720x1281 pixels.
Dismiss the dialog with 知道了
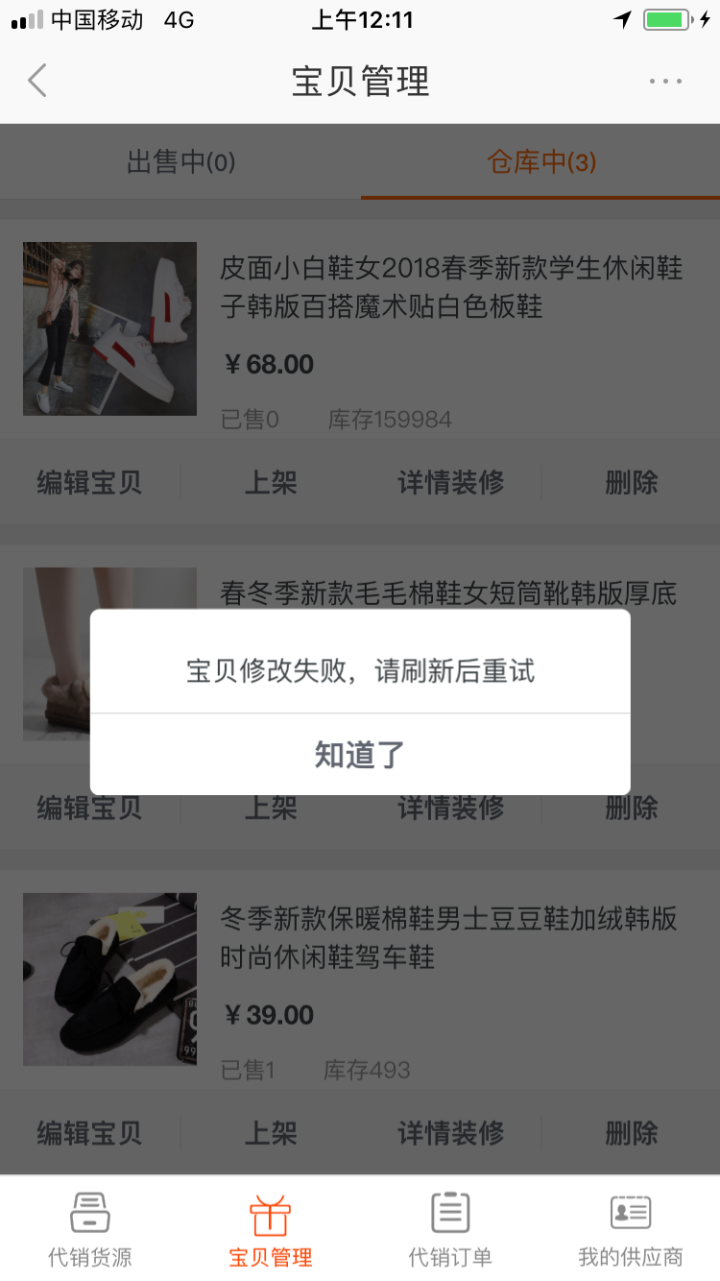360,754
